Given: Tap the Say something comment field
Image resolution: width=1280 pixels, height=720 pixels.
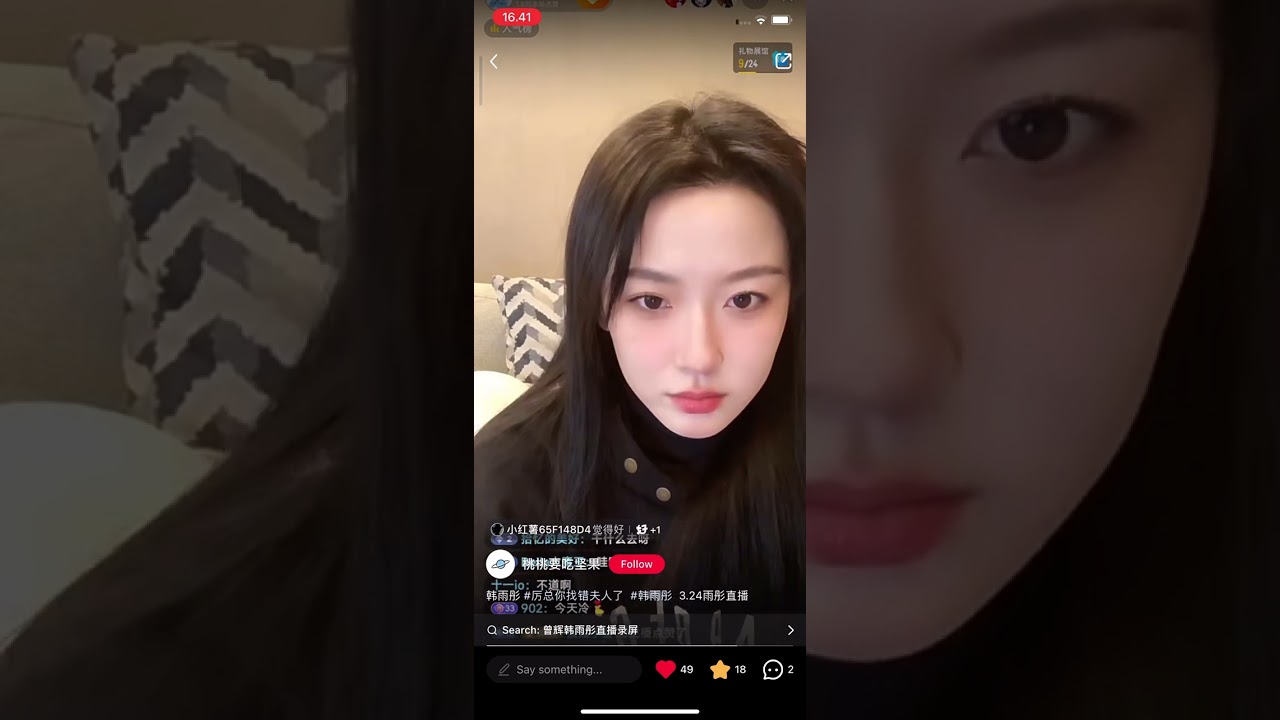Looking at the screenshot, I should click(564, 670).
